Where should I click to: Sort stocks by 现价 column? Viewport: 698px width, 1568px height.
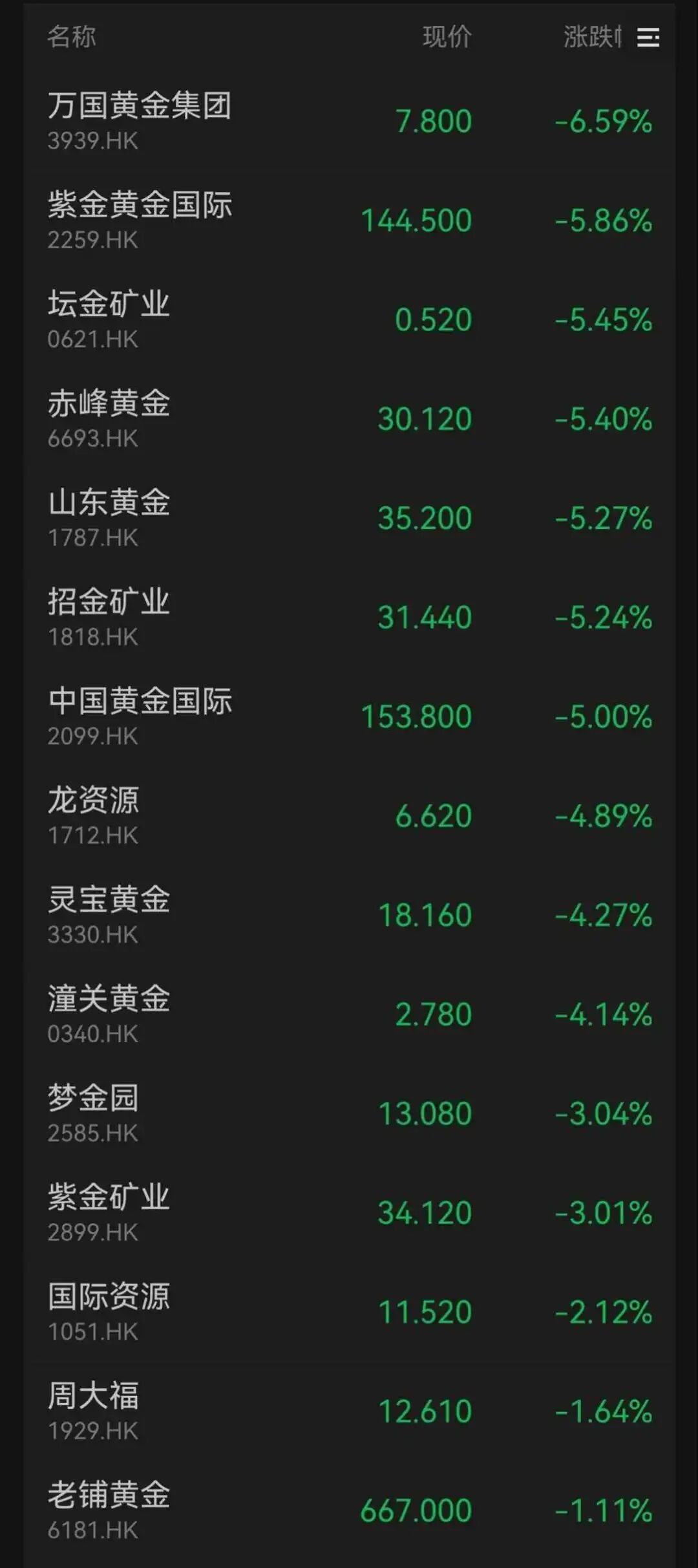[447, 37]
